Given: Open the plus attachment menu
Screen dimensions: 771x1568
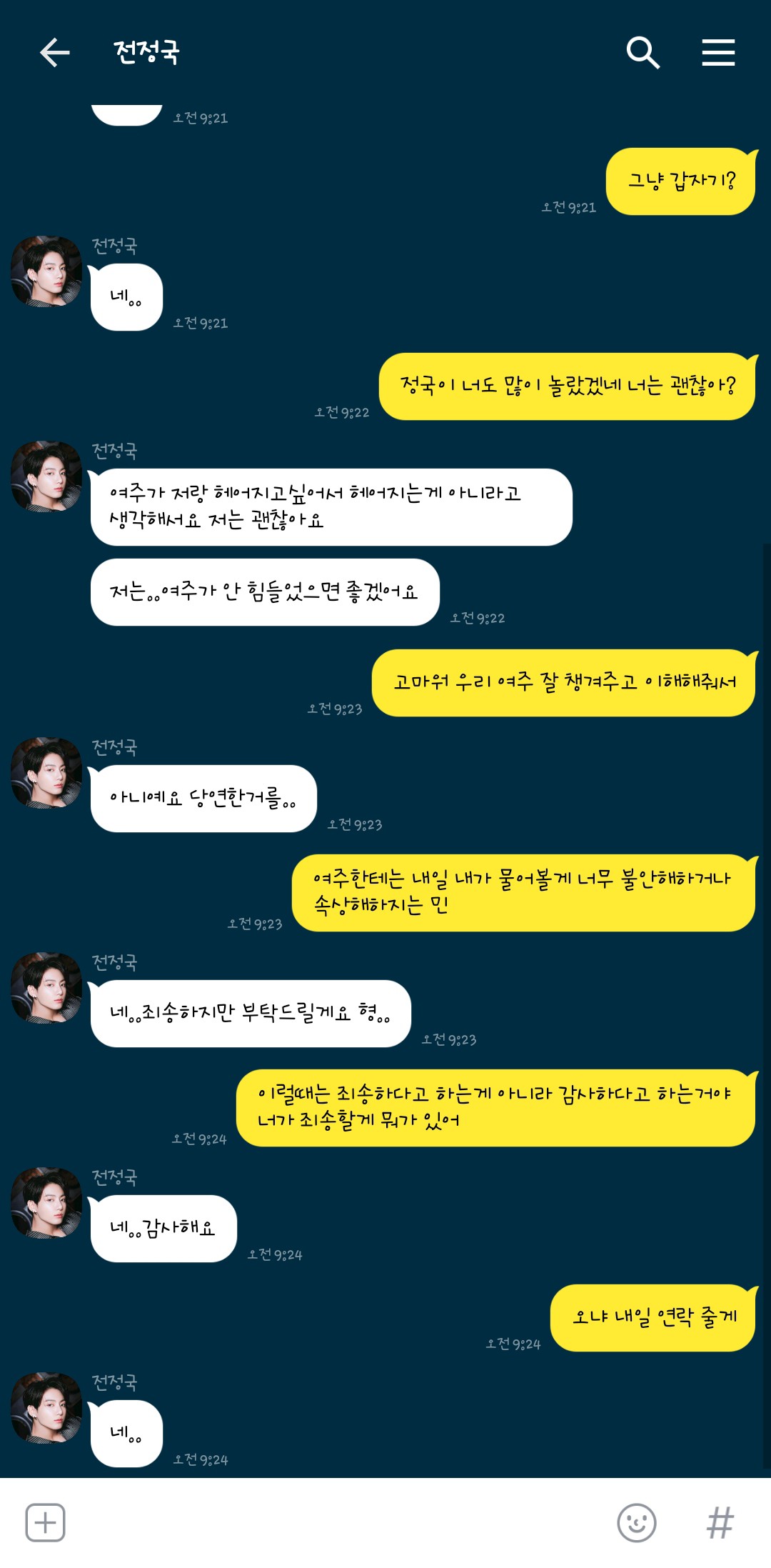Looking at the screenshot, I should (x=45, y=1522).
